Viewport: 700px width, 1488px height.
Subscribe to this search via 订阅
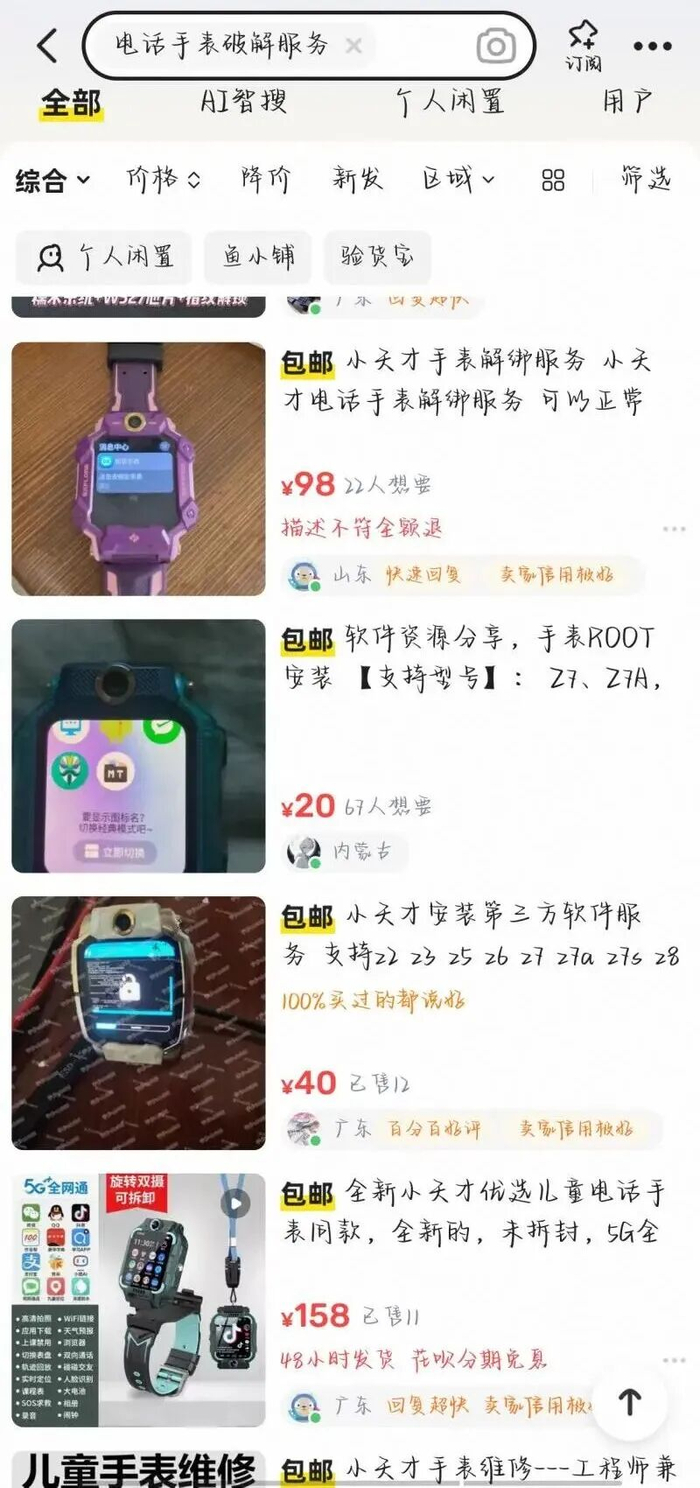[583, 46]
